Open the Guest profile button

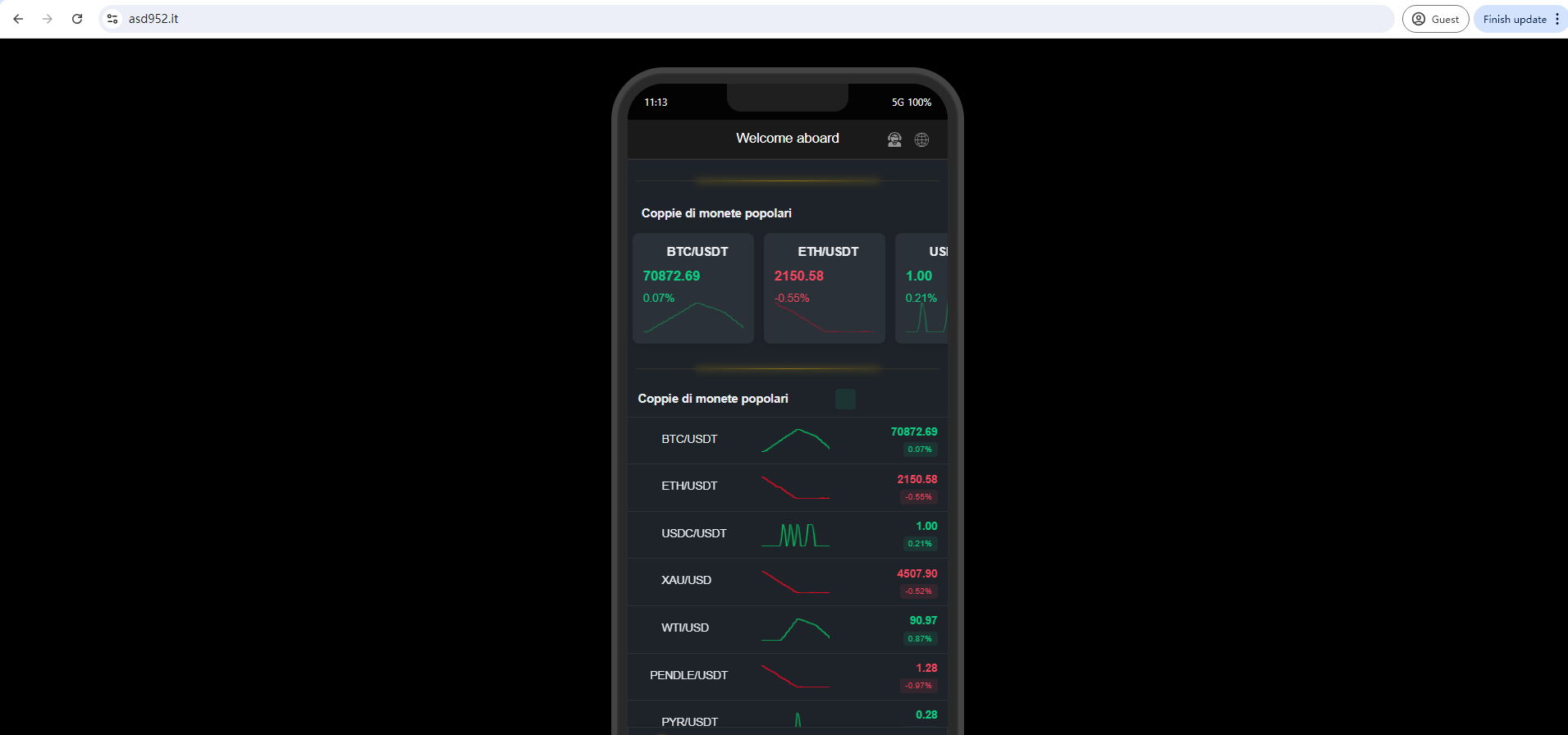[x=1435, y=19]
